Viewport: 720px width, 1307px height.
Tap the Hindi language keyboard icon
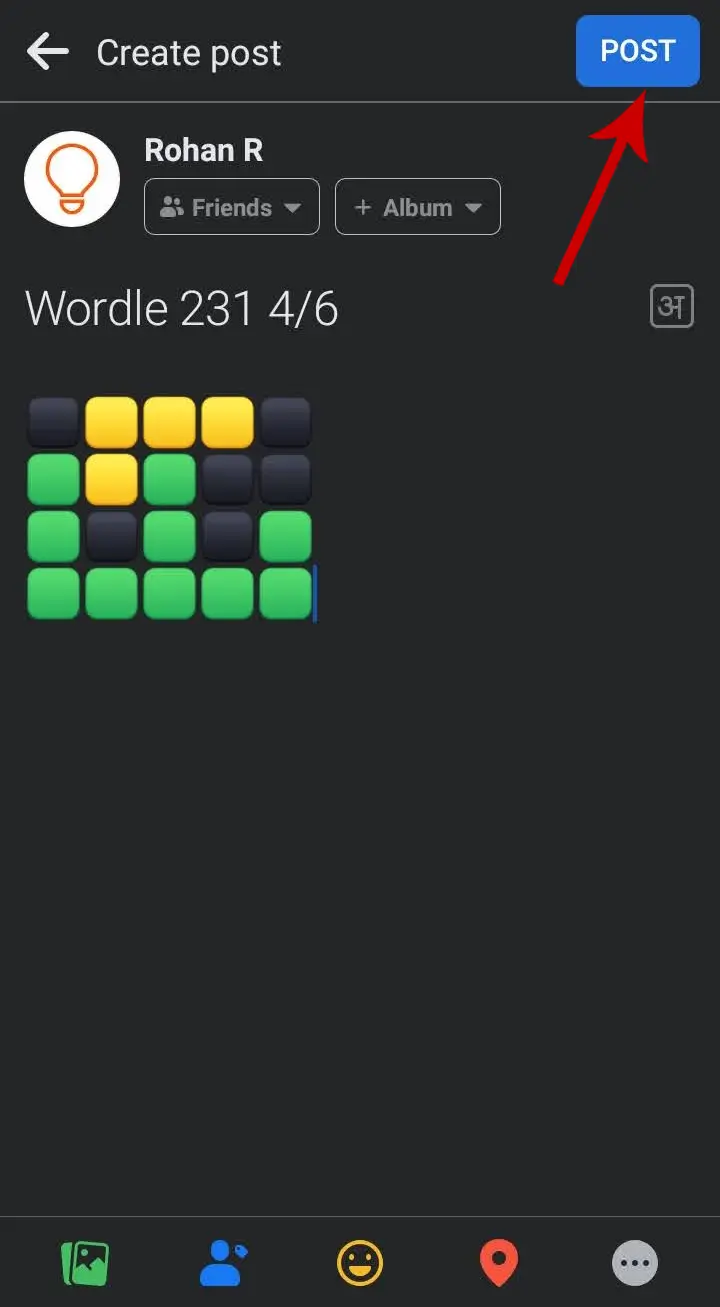(x=672, y=306)
